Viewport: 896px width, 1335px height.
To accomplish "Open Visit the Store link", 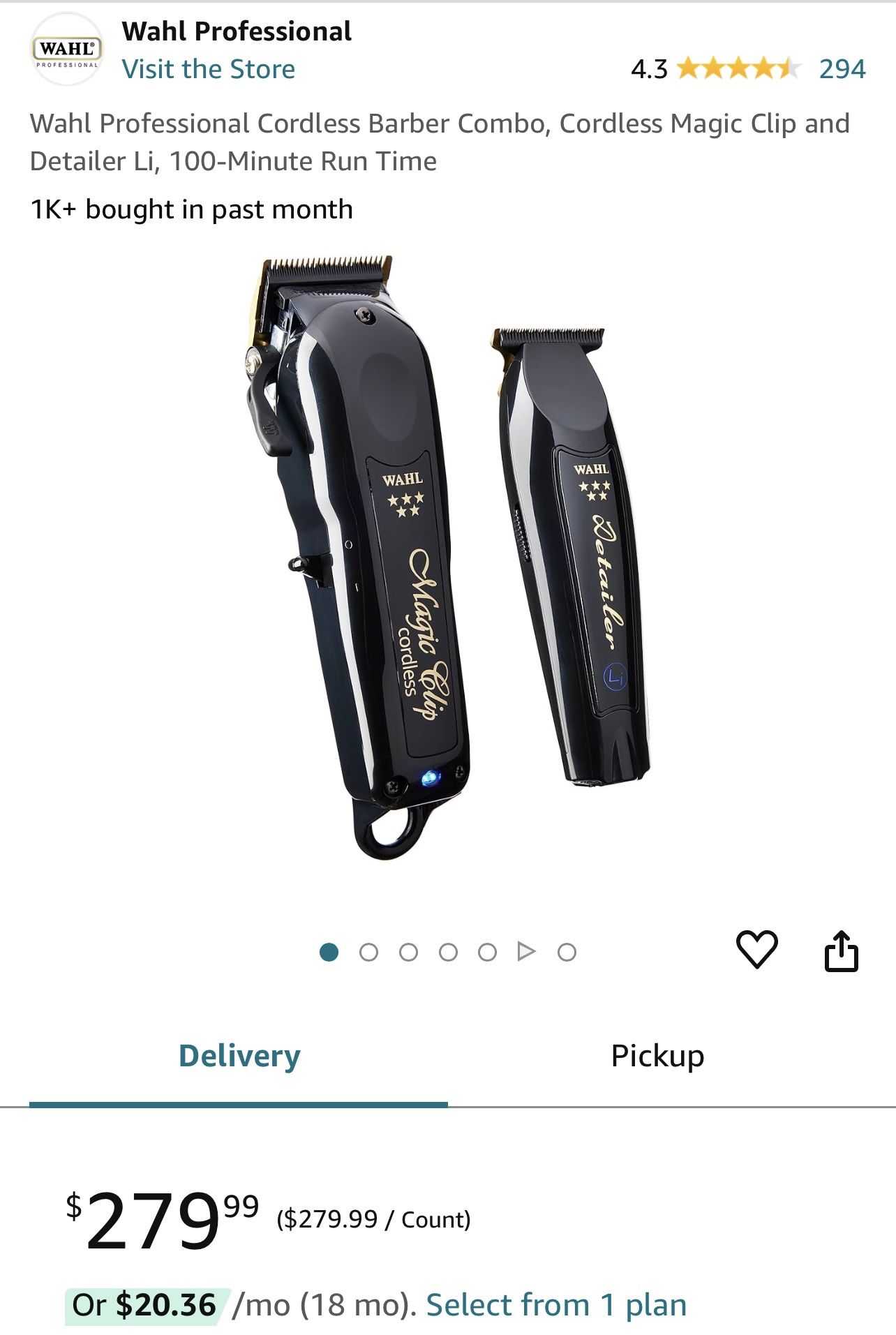I will [209, 68].
